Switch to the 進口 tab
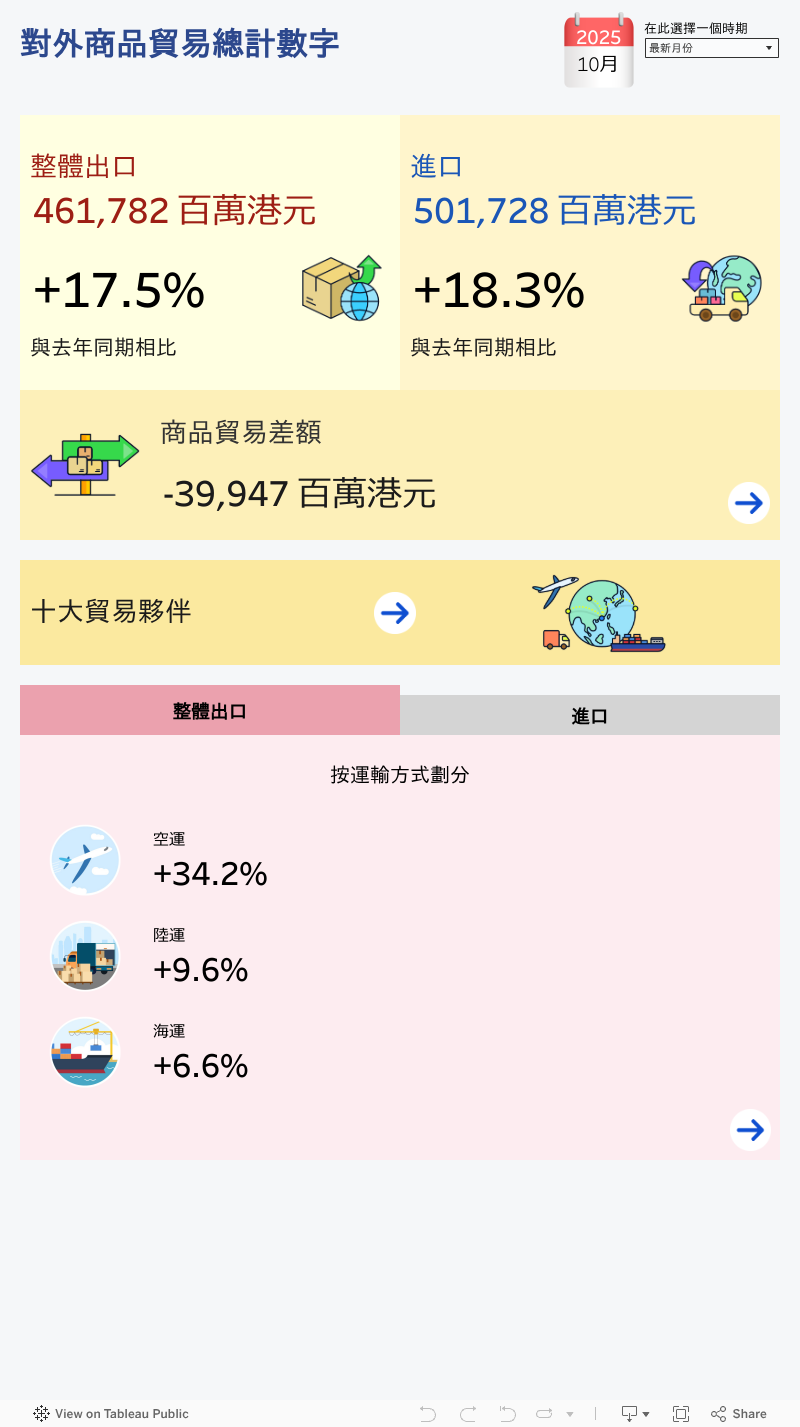 point(589,713)
